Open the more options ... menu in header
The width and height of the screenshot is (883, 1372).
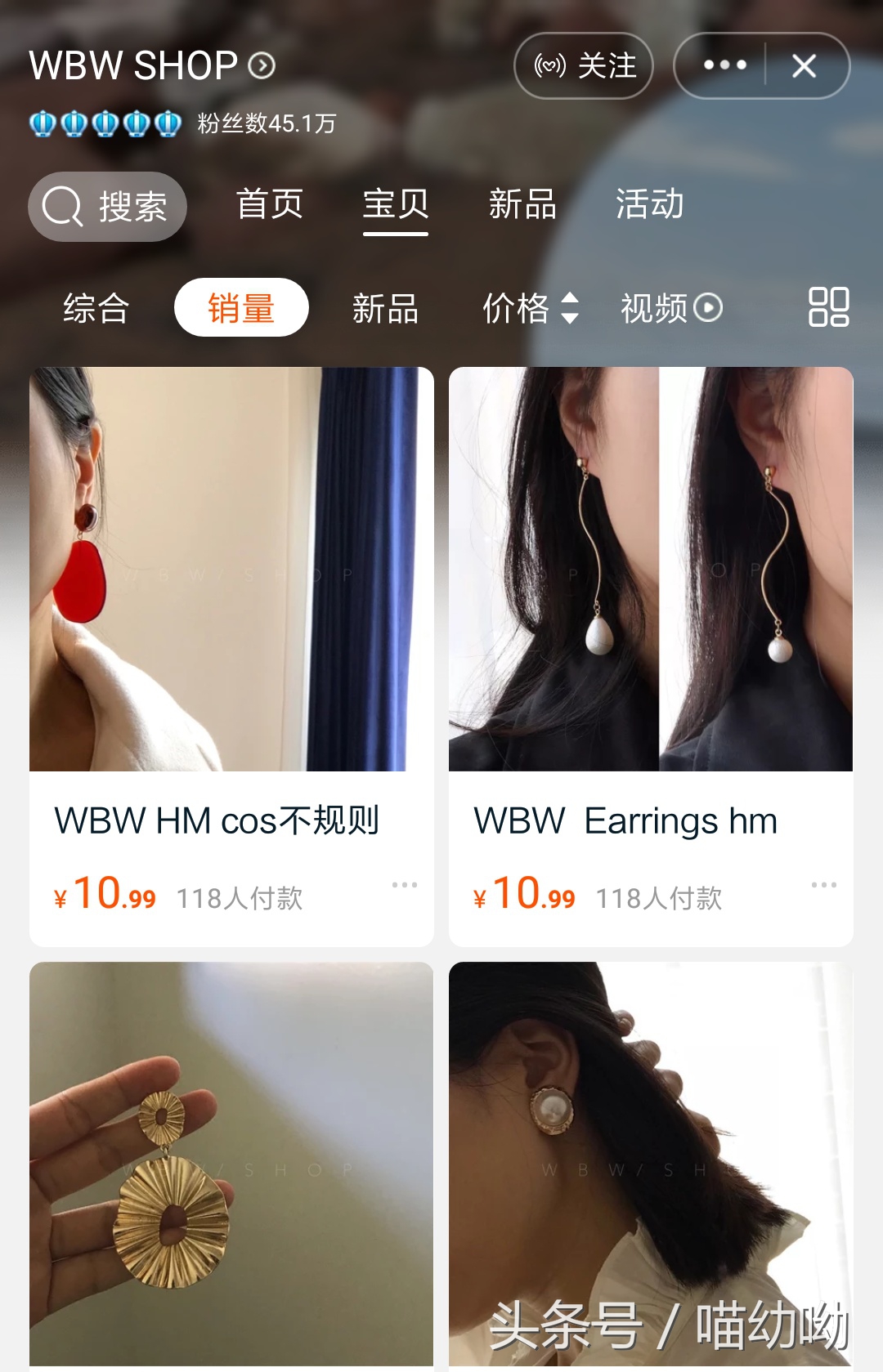point(726,65)
